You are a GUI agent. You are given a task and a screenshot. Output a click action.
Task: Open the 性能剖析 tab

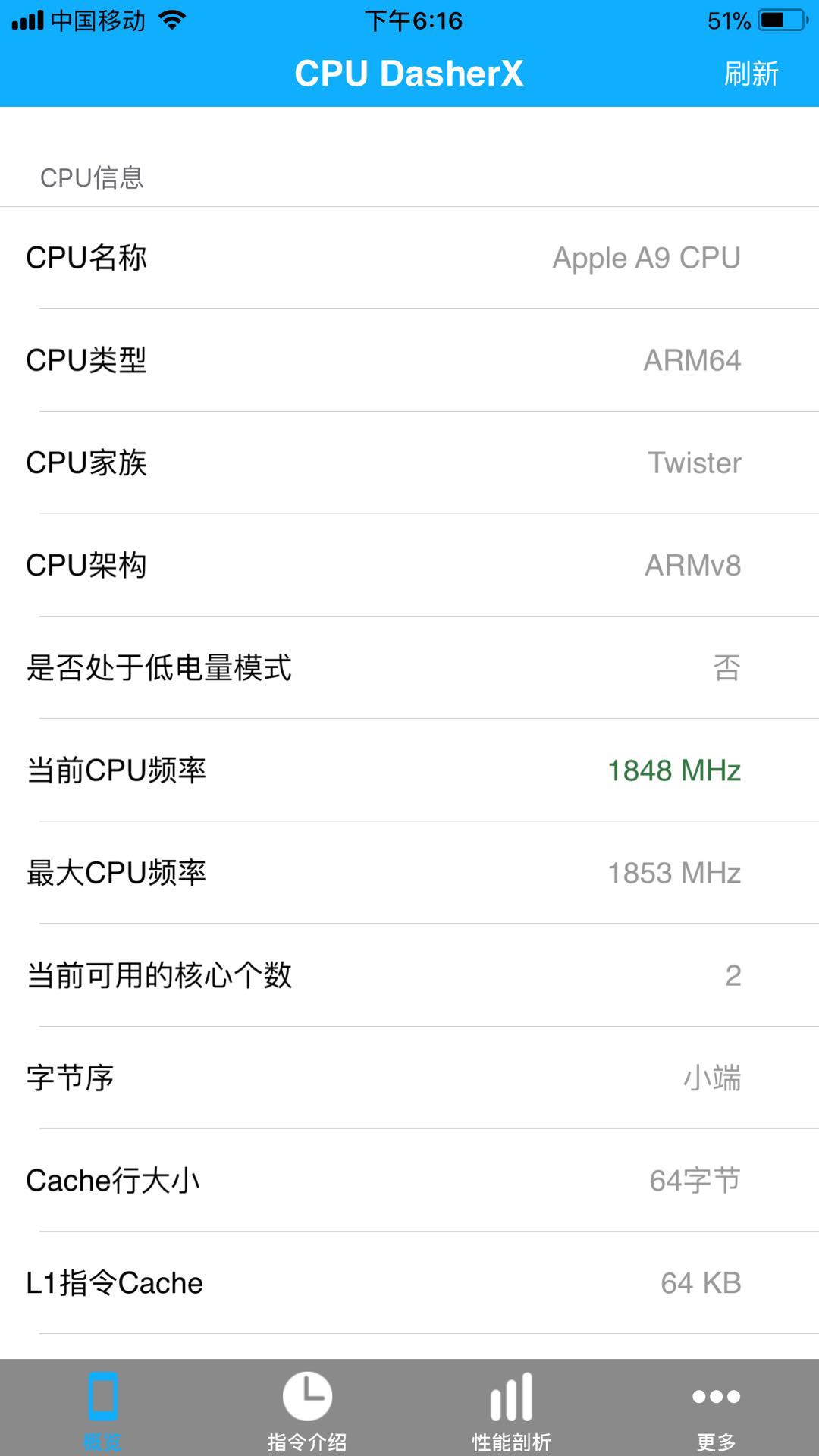[512, 1409]
